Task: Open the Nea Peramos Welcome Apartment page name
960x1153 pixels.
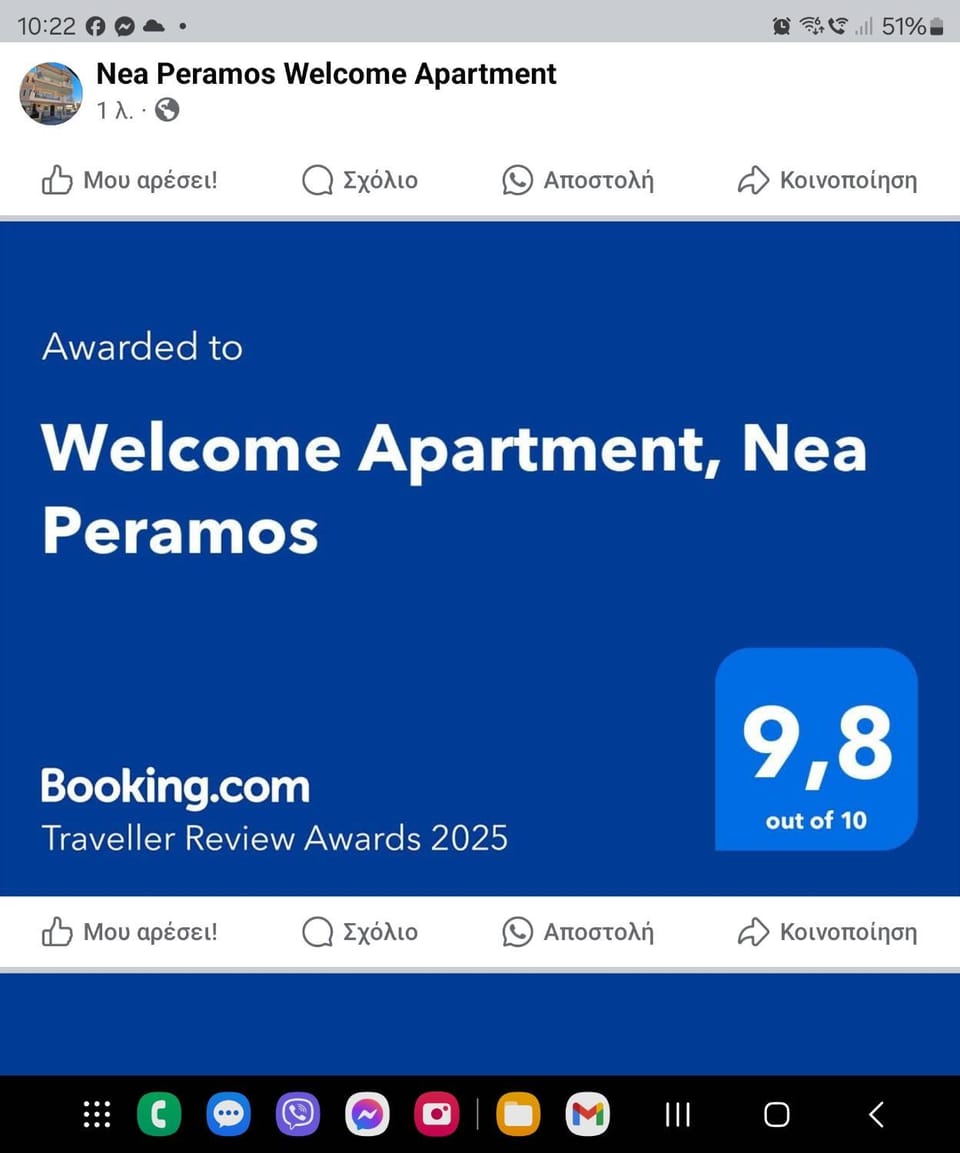Action: tap(326, 74)
